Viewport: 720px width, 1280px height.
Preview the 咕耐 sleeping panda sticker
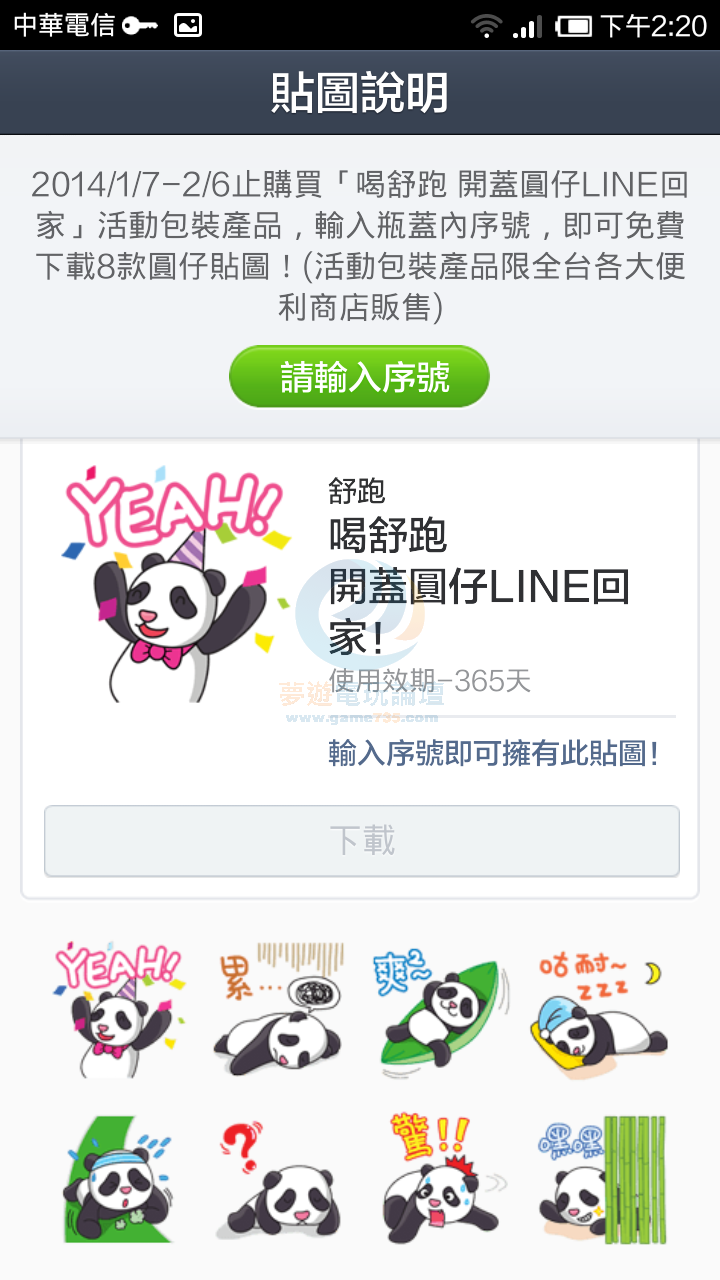(x=600, y=1009)
